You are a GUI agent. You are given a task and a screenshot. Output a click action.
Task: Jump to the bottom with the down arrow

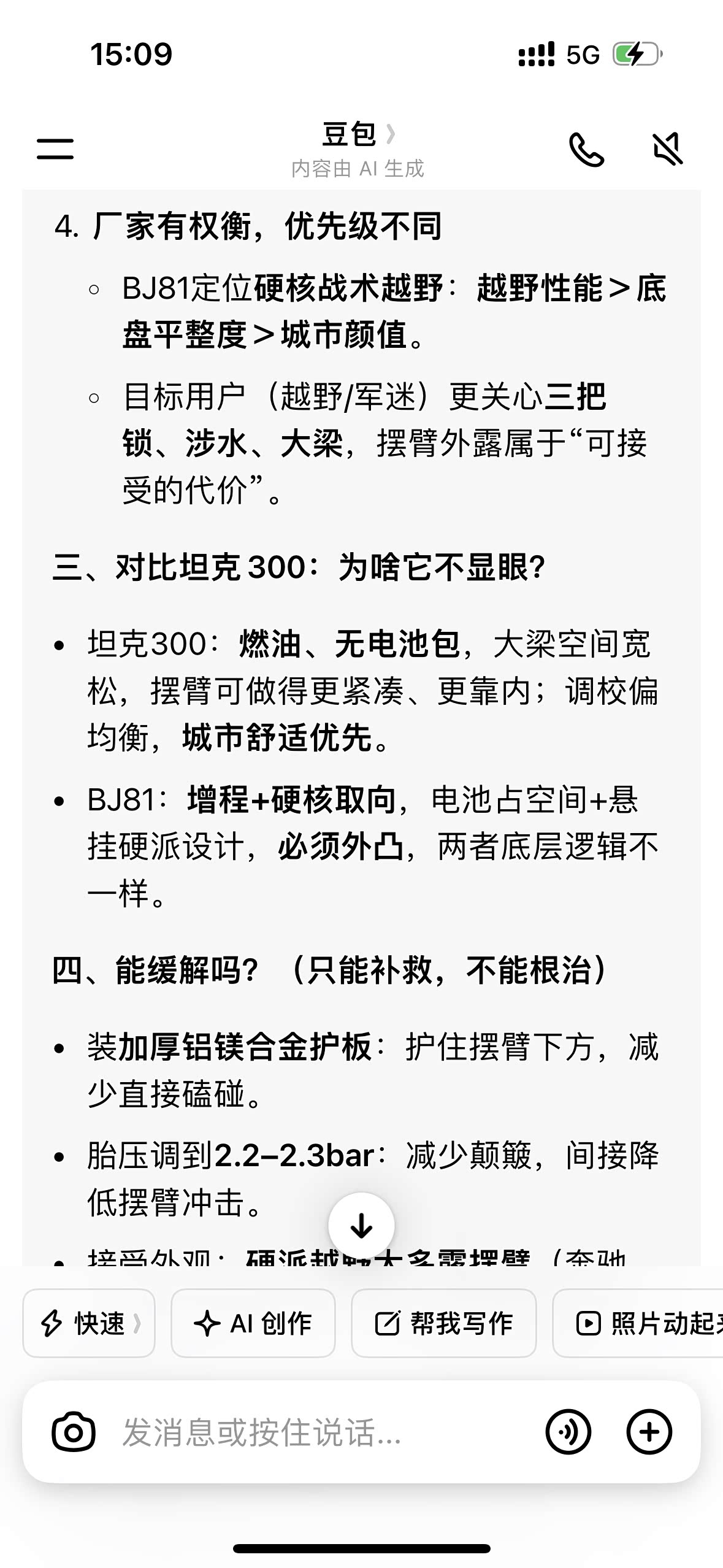click(361, 1227)
